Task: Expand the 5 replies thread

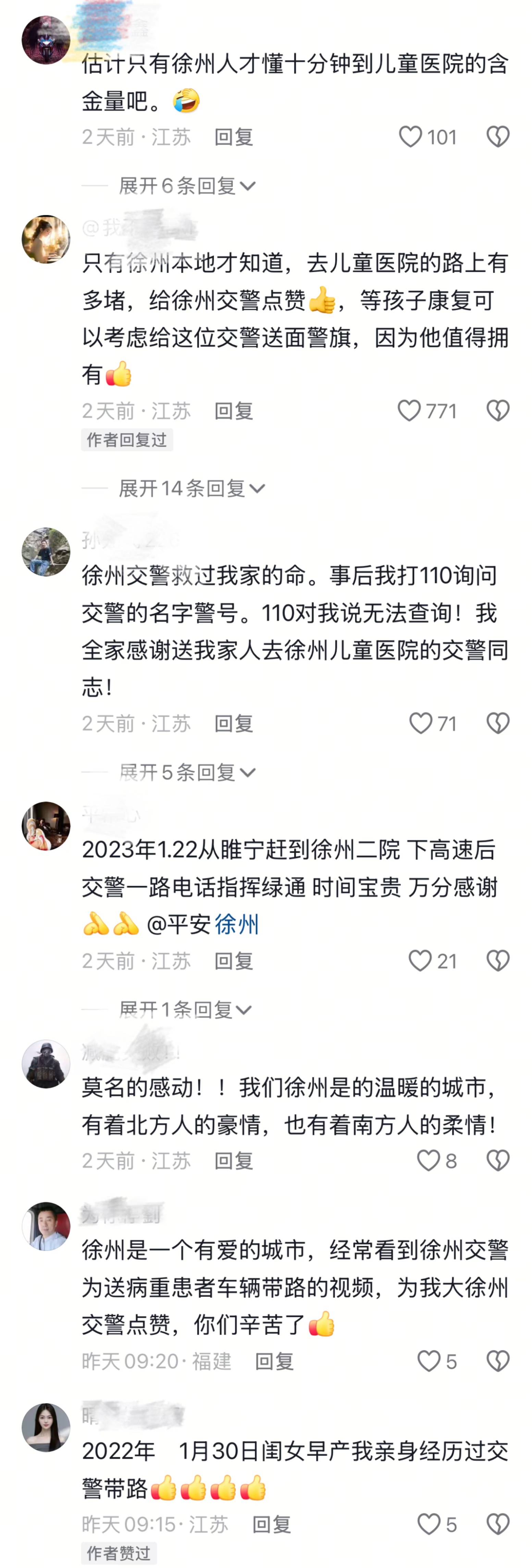Action: tap(187, 773)
